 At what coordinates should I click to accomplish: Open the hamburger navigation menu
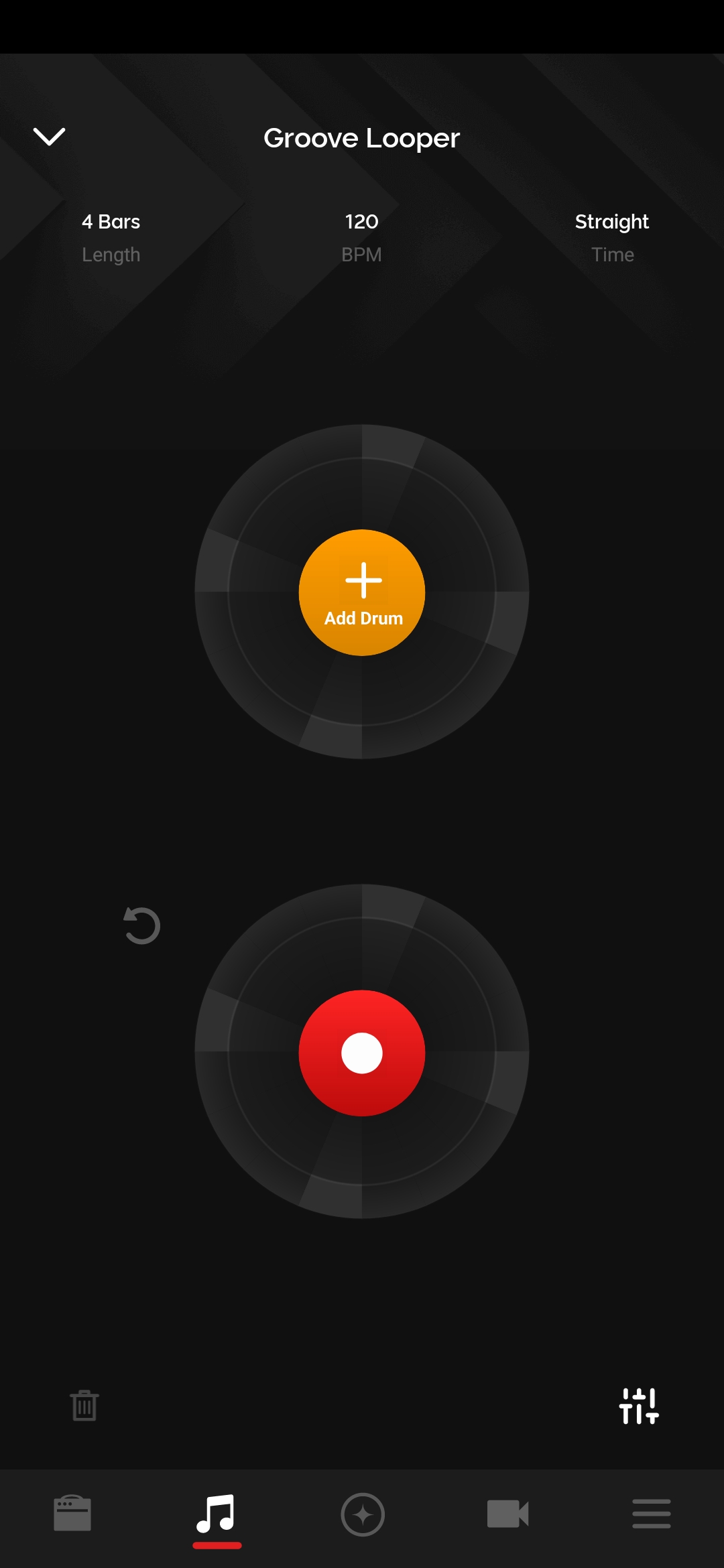[652, 1514]
